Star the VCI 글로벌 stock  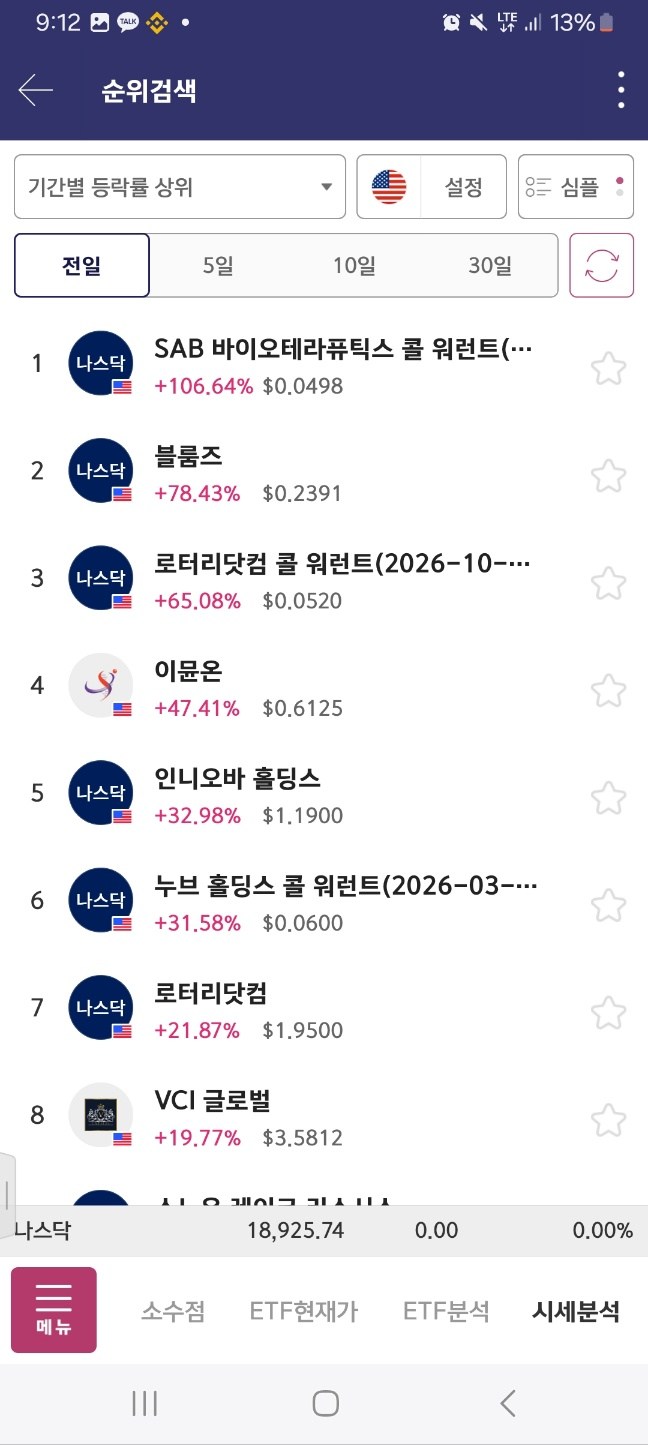click(608, 1120)
